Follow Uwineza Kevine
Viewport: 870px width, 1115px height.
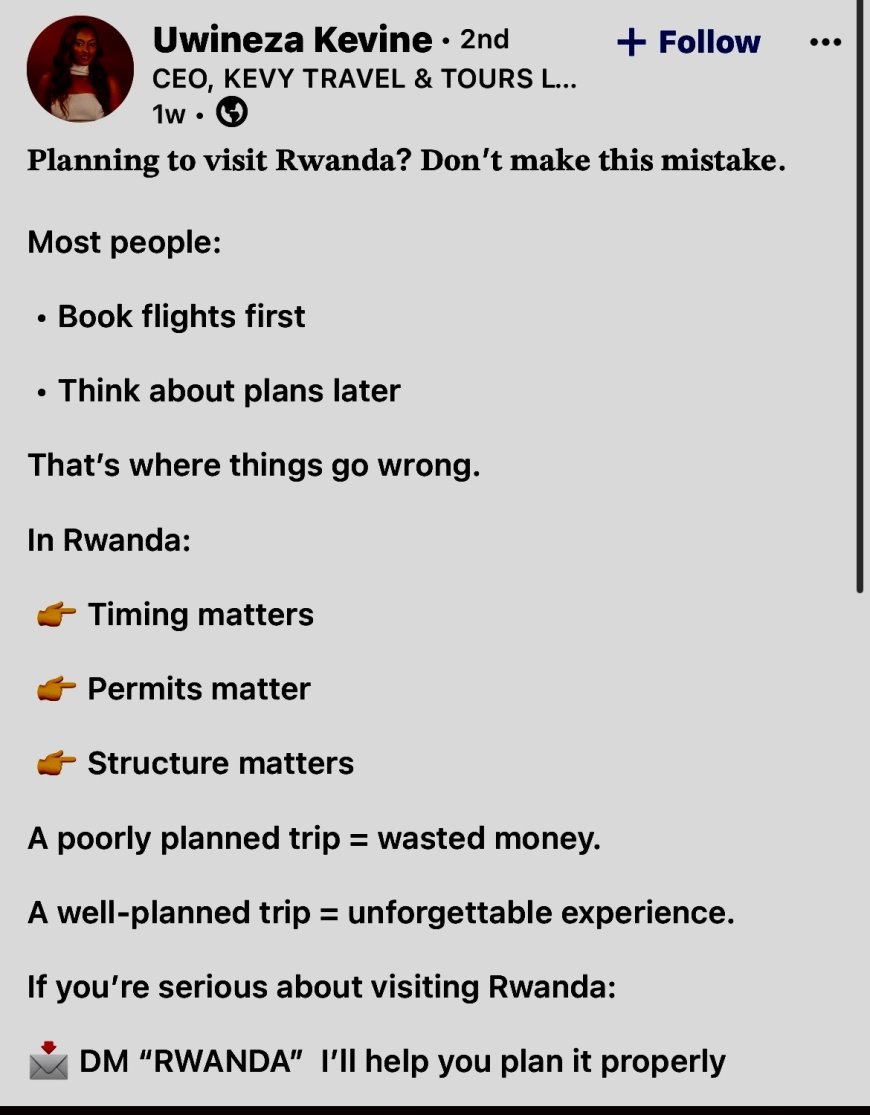pos(688,42)
